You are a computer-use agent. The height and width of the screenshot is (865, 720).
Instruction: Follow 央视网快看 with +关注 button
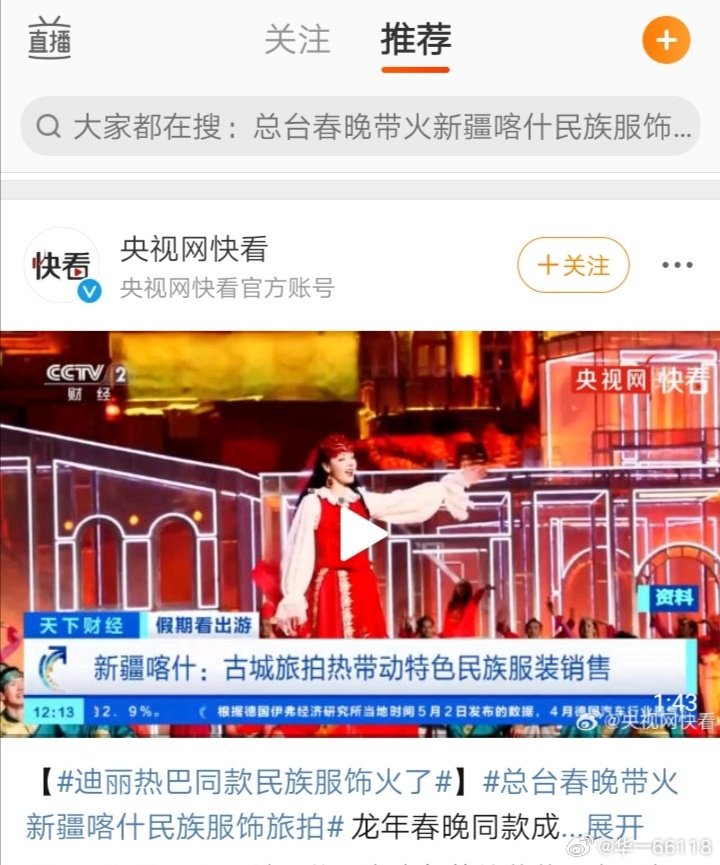(x=573, y=265)
